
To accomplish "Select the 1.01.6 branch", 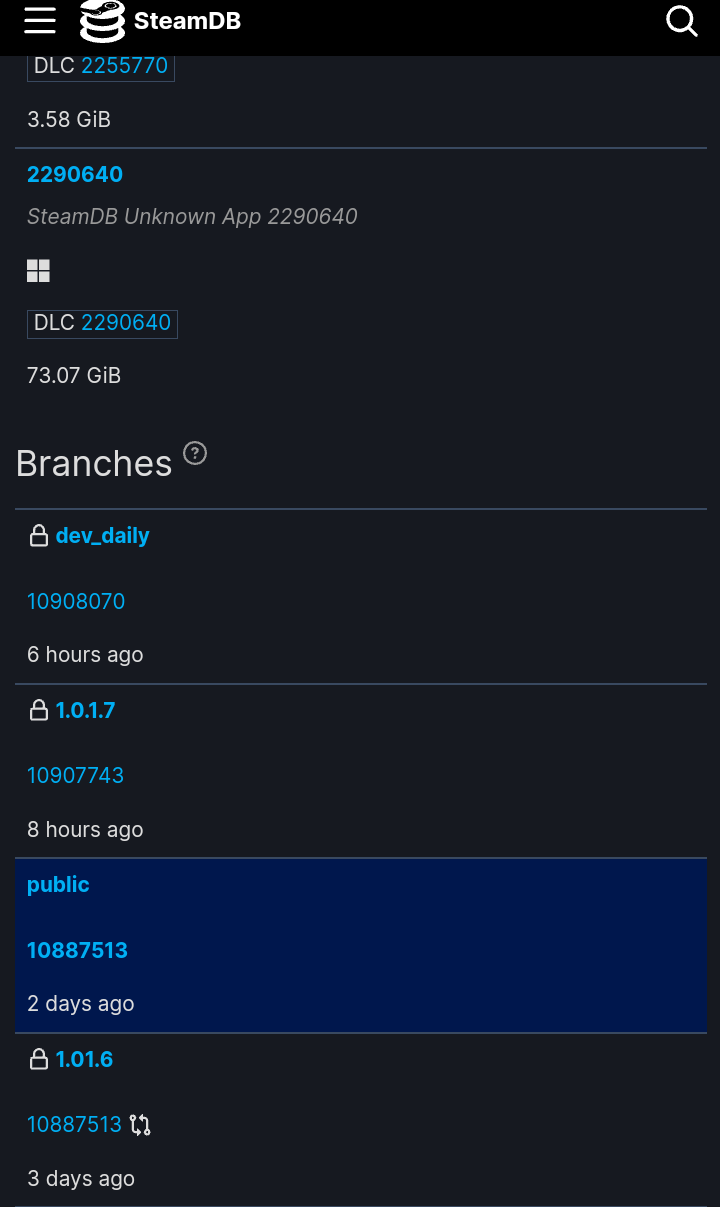I will click(x=84, y=1059).
